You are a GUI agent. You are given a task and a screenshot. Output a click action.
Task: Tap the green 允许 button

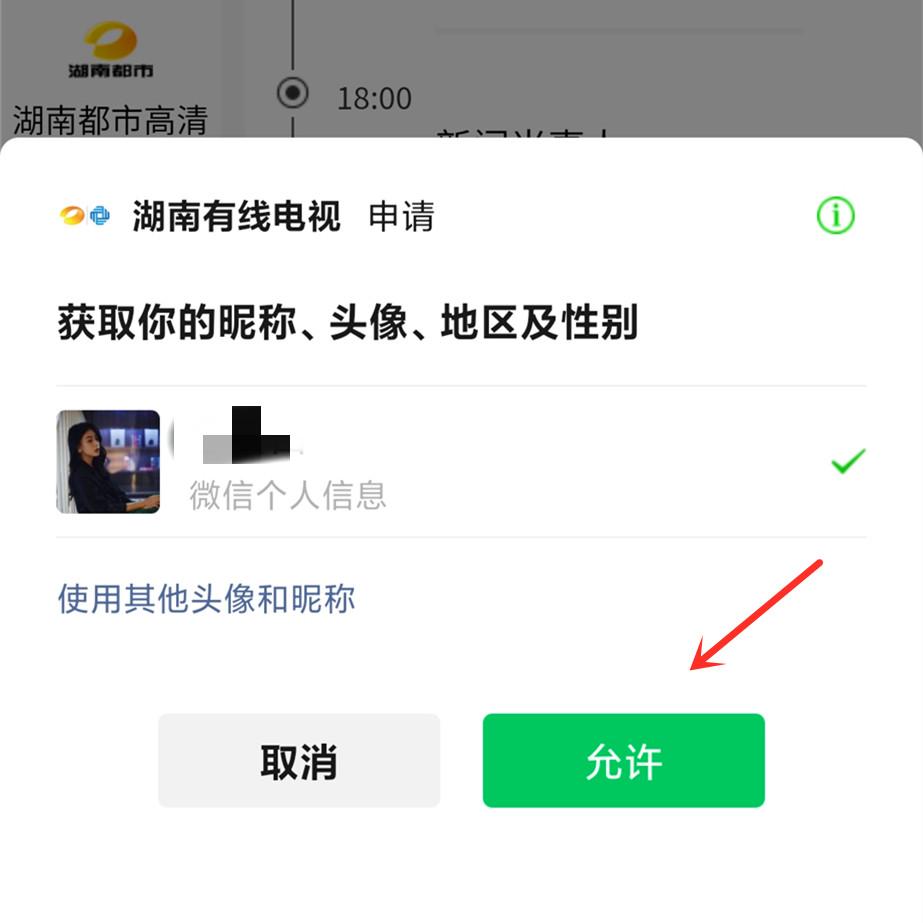[x=623, y=761]
